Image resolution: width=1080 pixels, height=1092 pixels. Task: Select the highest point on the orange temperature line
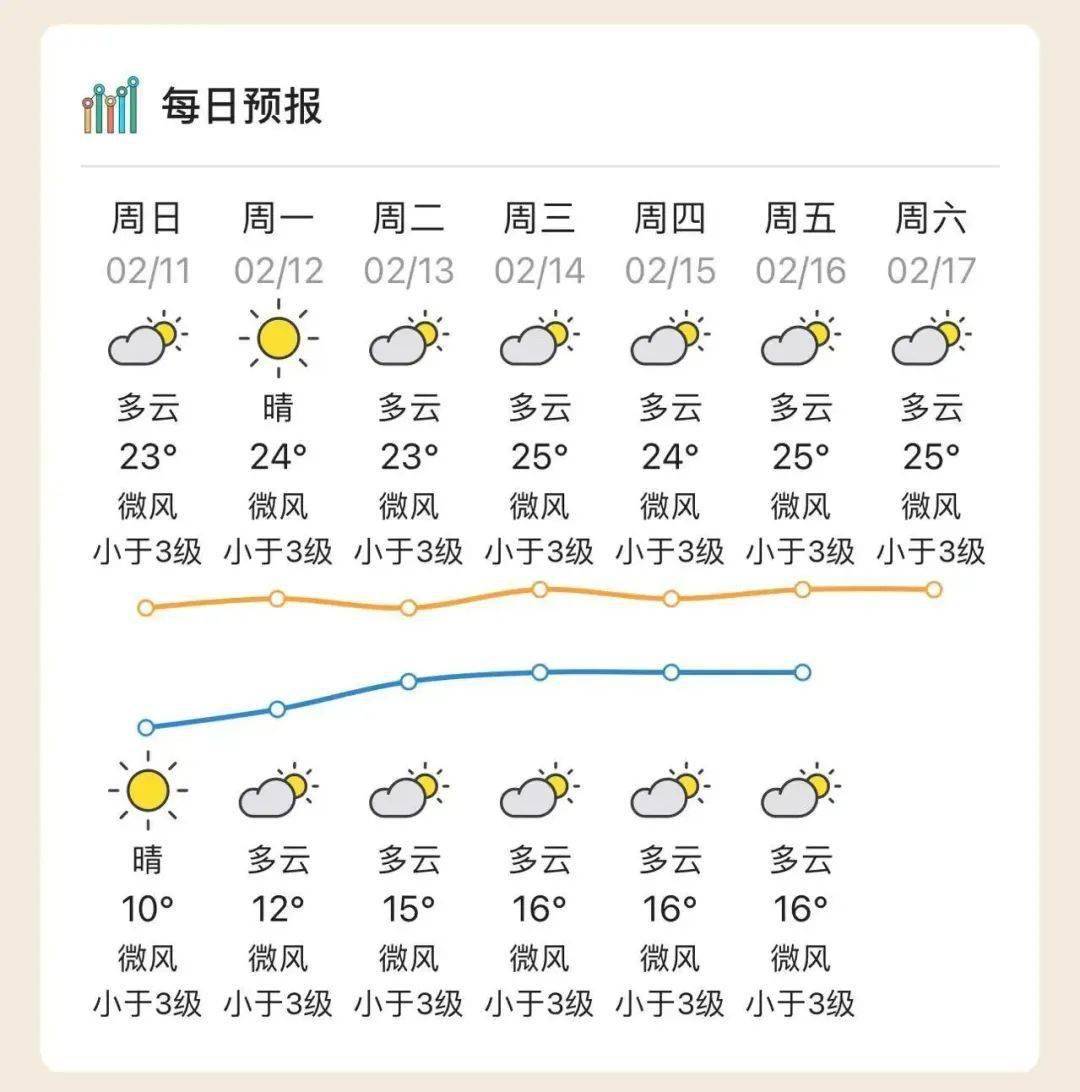(x=540, y=589)
